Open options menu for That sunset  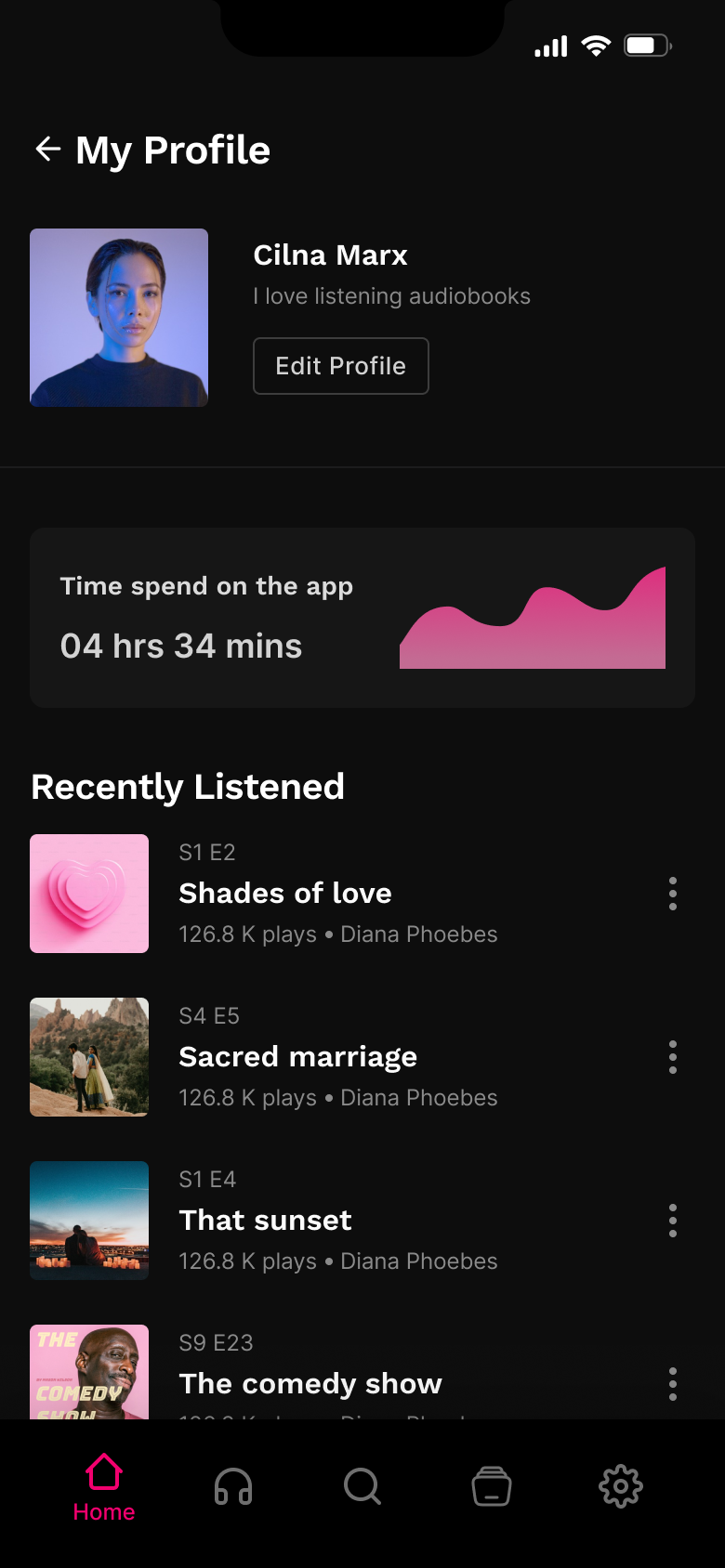(x=673, y=1221)
